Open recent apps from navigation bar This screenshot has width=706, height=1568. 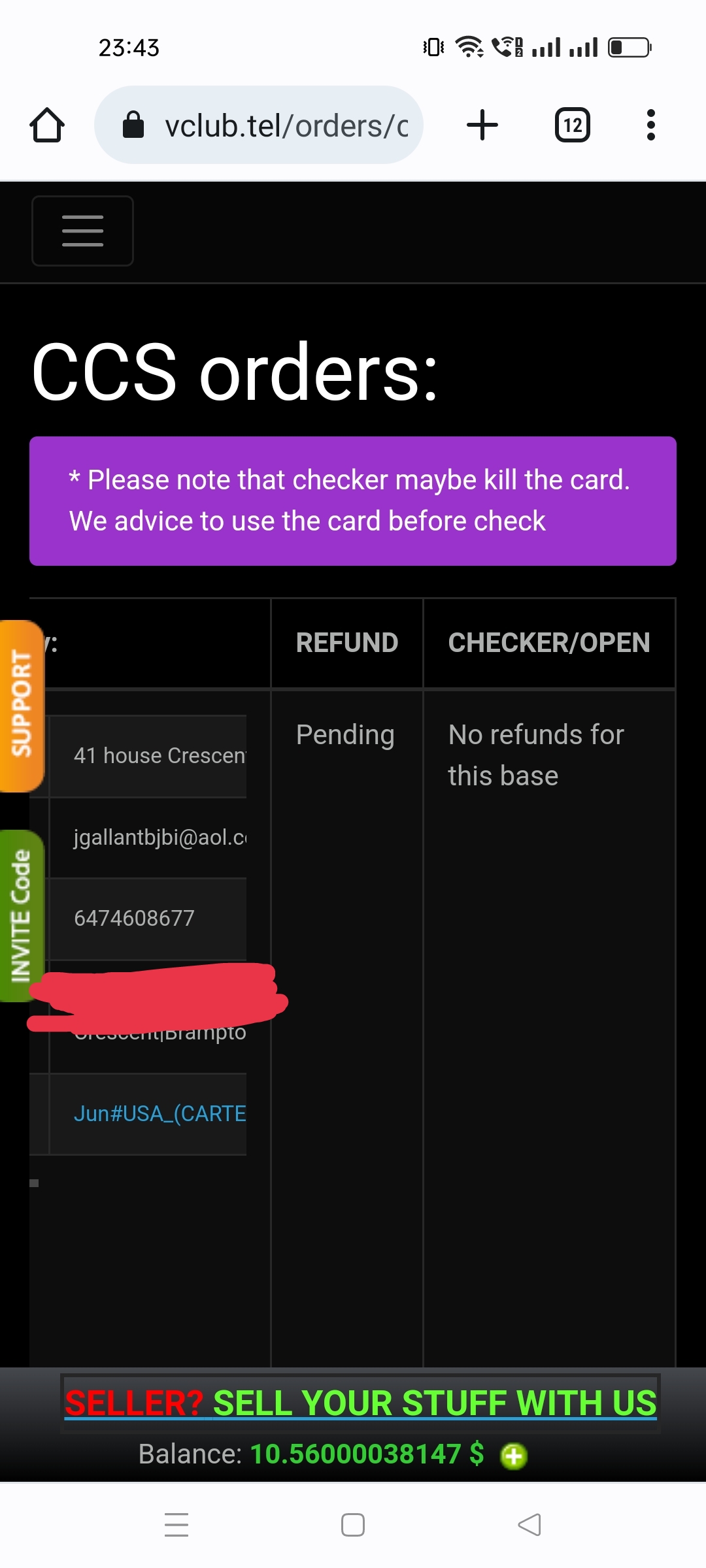pos(176,1525)
